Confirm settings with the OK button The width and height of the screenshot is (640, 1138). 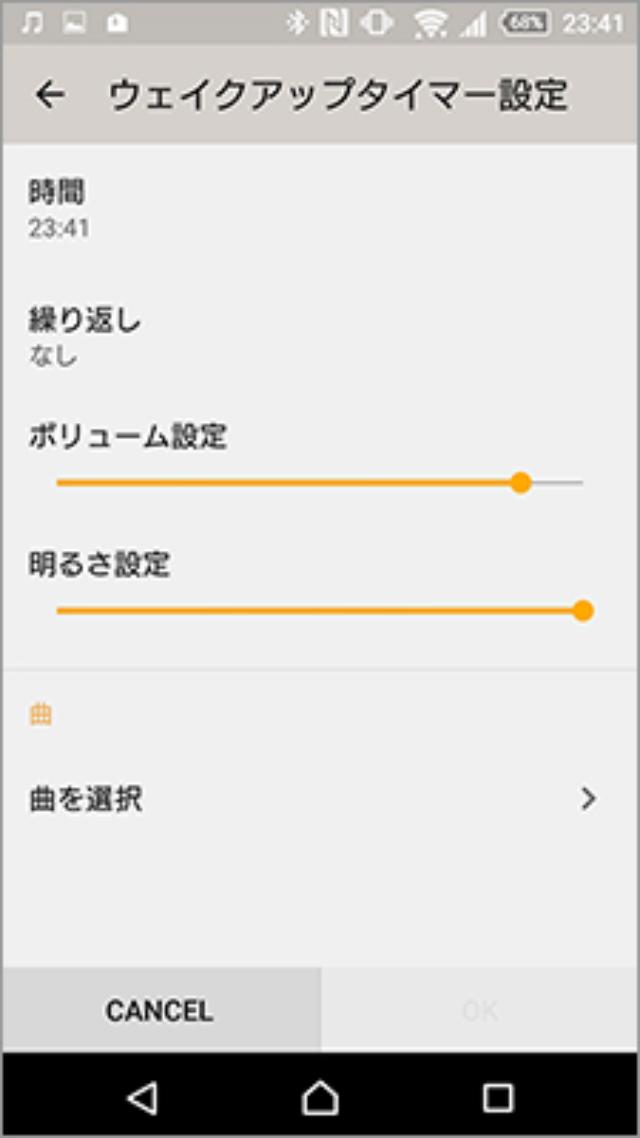[x=480, y=1010]
